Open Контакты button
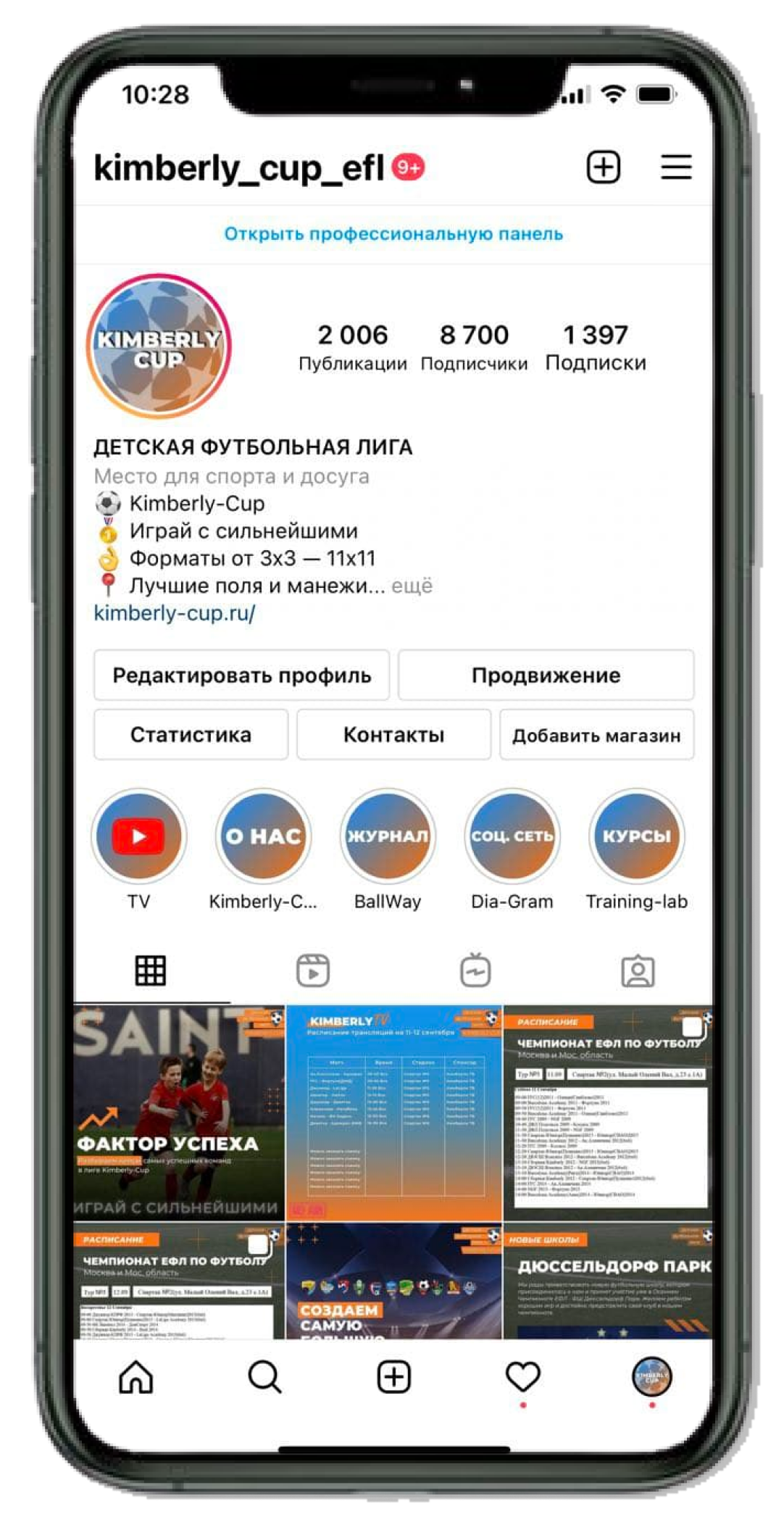Image resolution: width=784 pixels, height=1522 pixels. [x=393, y=734]
